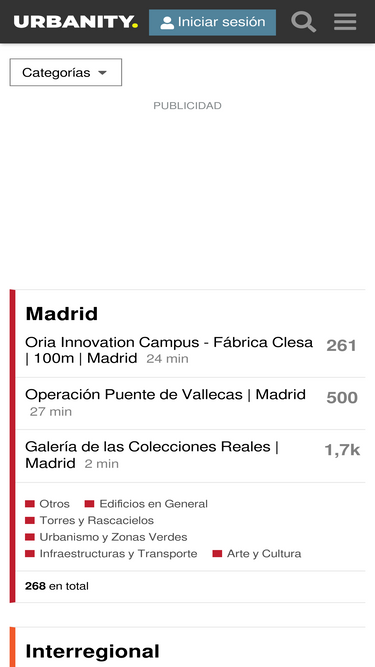Open the Interregional category heading
The image size is (375, 667).
(92, 651)
